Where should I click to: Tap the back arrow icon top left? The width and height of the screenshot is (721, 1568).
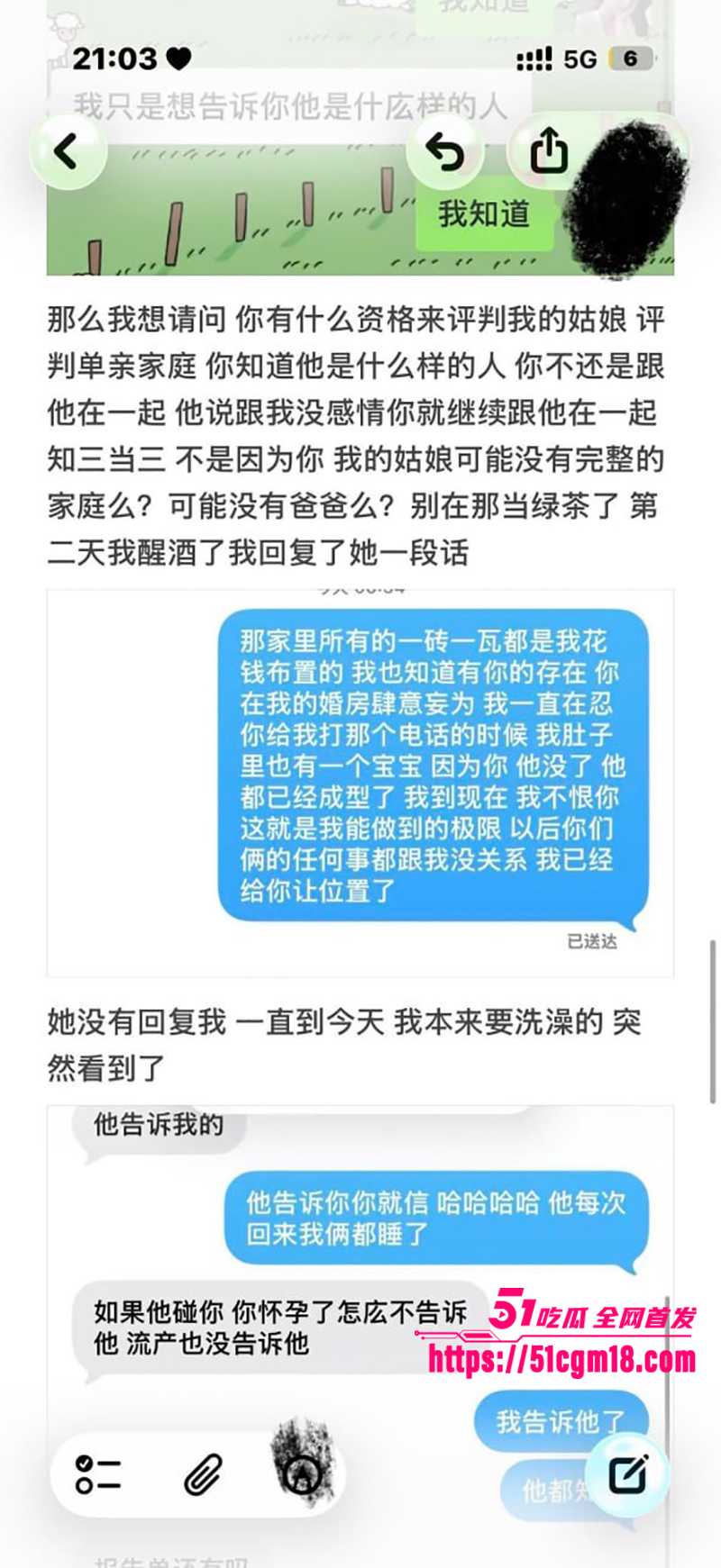pos(64,151)
